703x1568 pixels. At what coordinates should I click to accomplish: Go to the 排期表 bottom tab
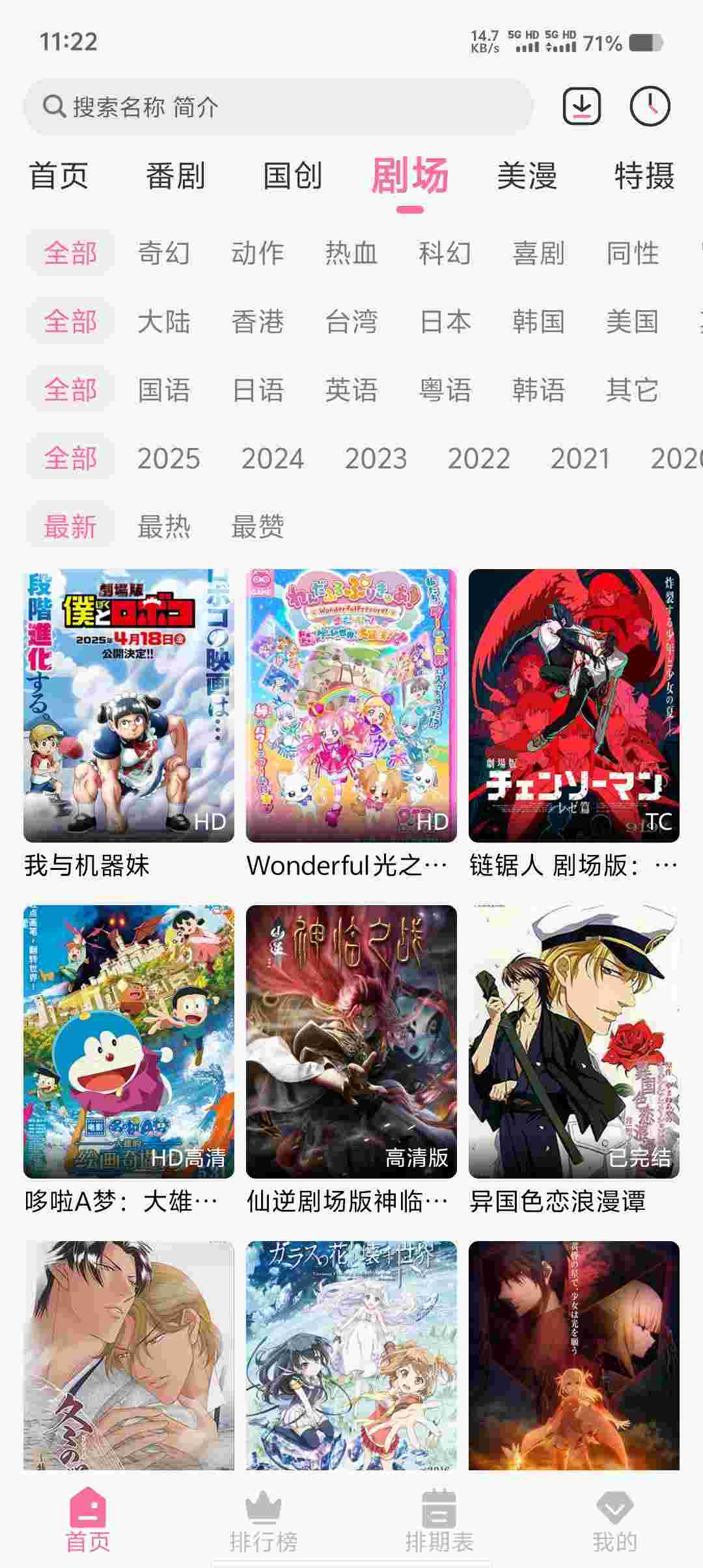coord(439,1520)
